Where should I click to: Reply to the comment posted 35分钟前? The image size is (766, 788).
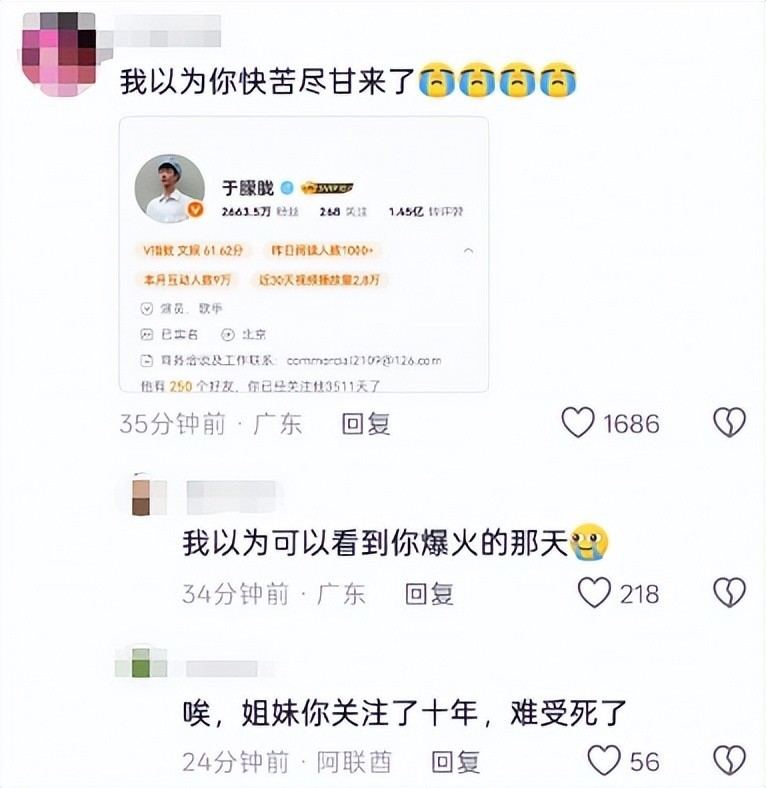click(x=365, y=424)
